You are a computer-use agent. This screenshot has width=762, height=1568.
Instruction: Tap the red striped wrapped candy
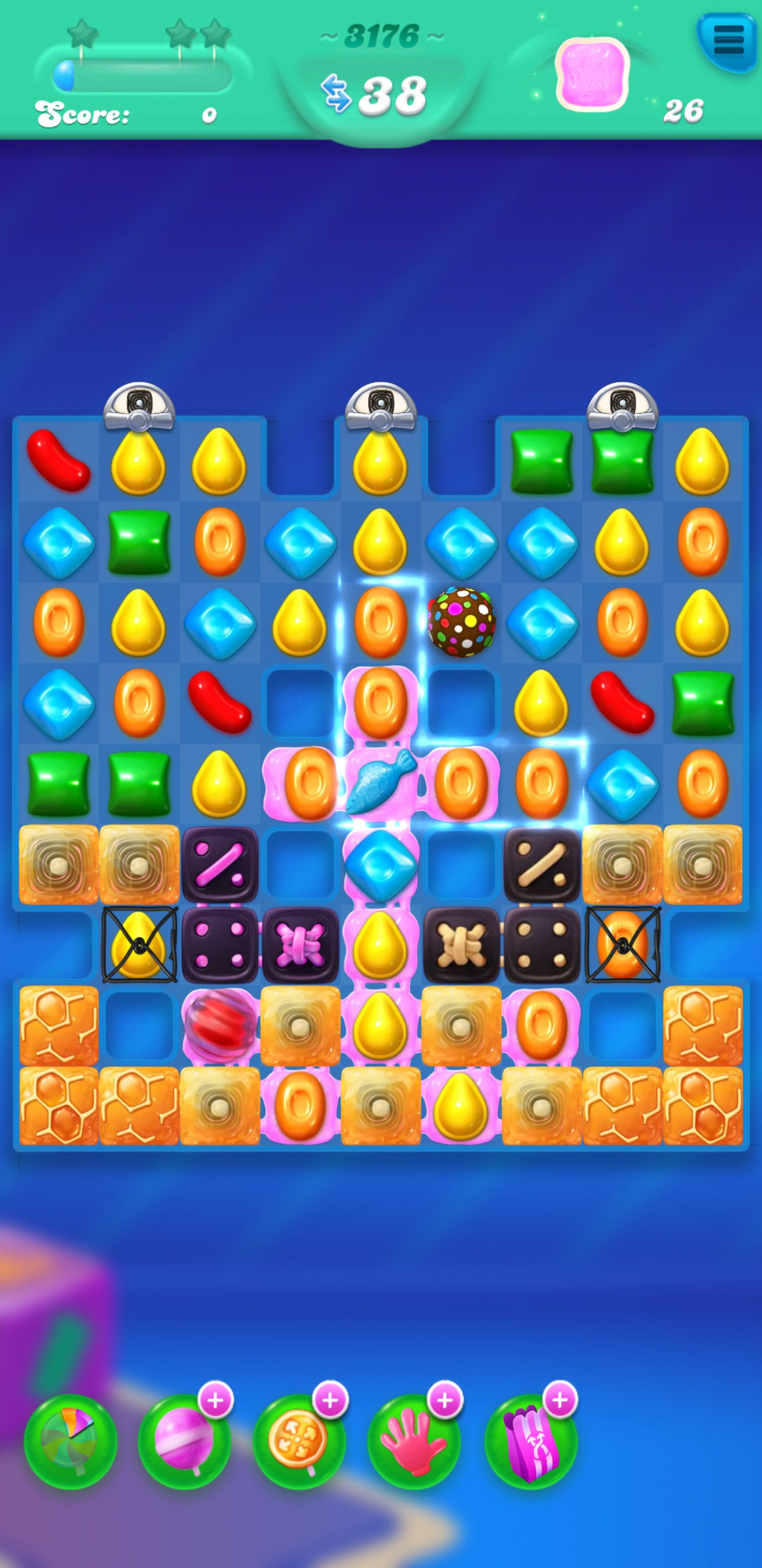(x=219, y=1025)
